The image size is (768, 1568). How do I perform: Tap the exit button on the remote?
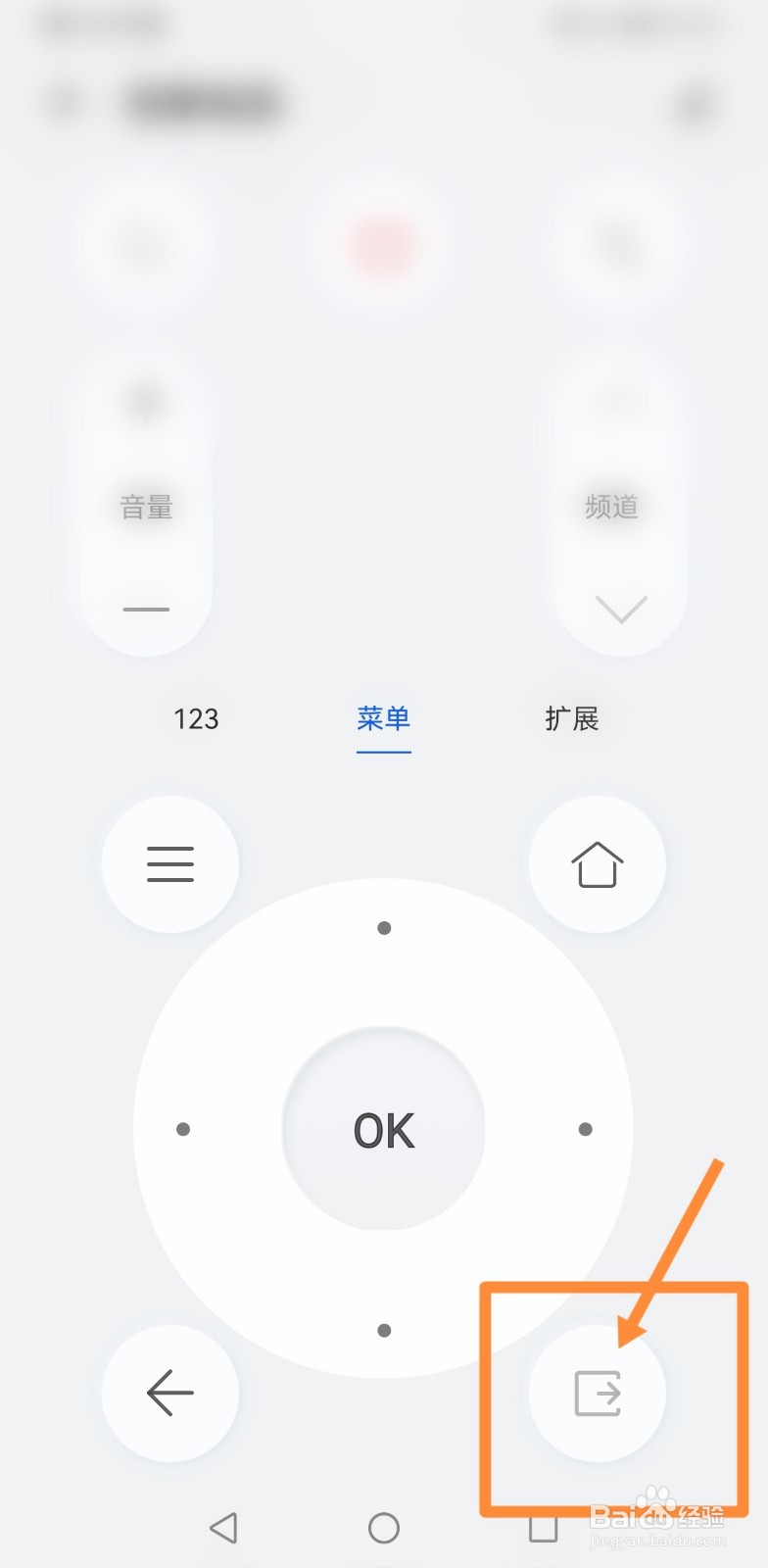(597, 1393)
